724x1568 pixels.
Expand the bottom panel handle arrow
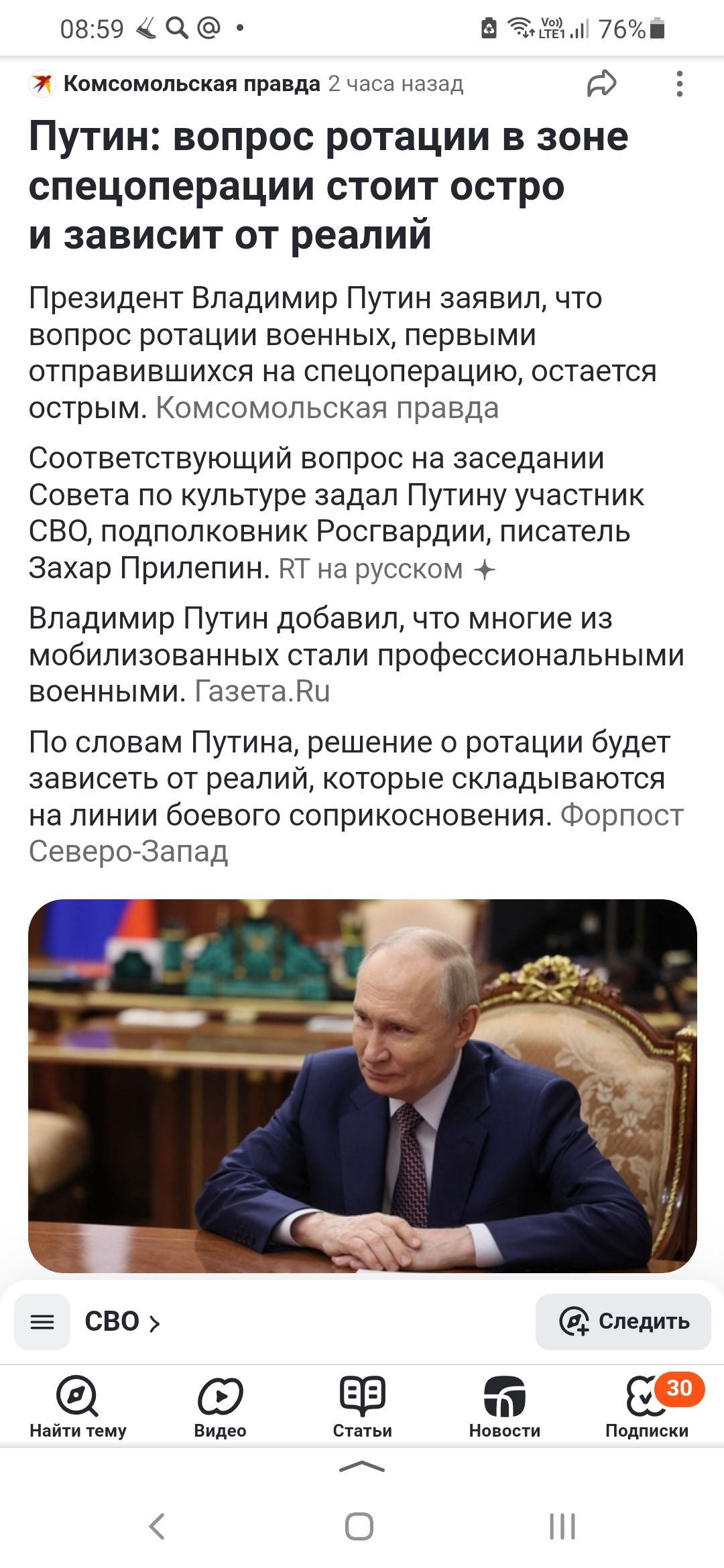[x=362, y=1467]
